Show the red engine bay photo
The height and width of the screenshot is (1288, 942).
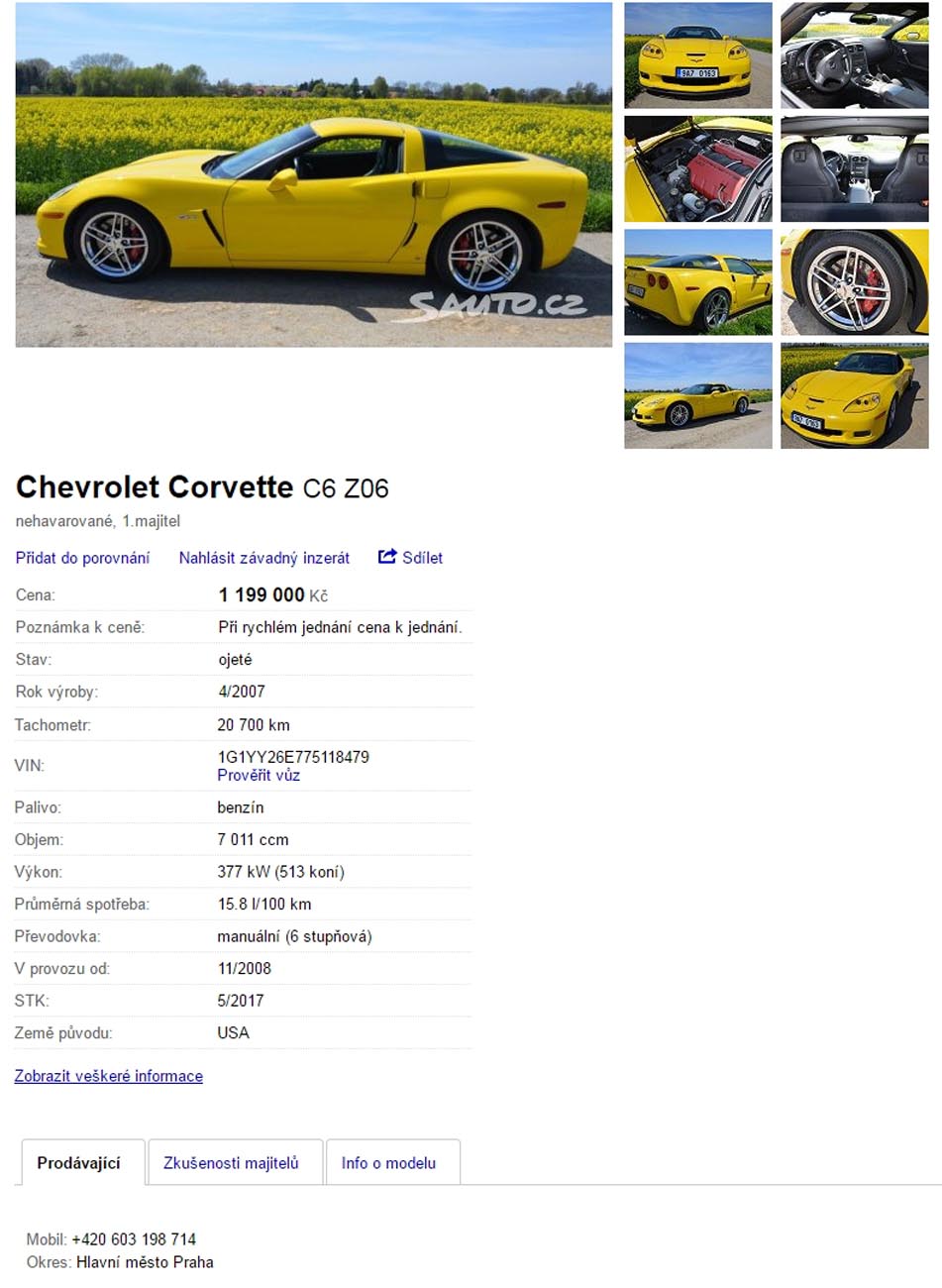[x=697, y=168]
